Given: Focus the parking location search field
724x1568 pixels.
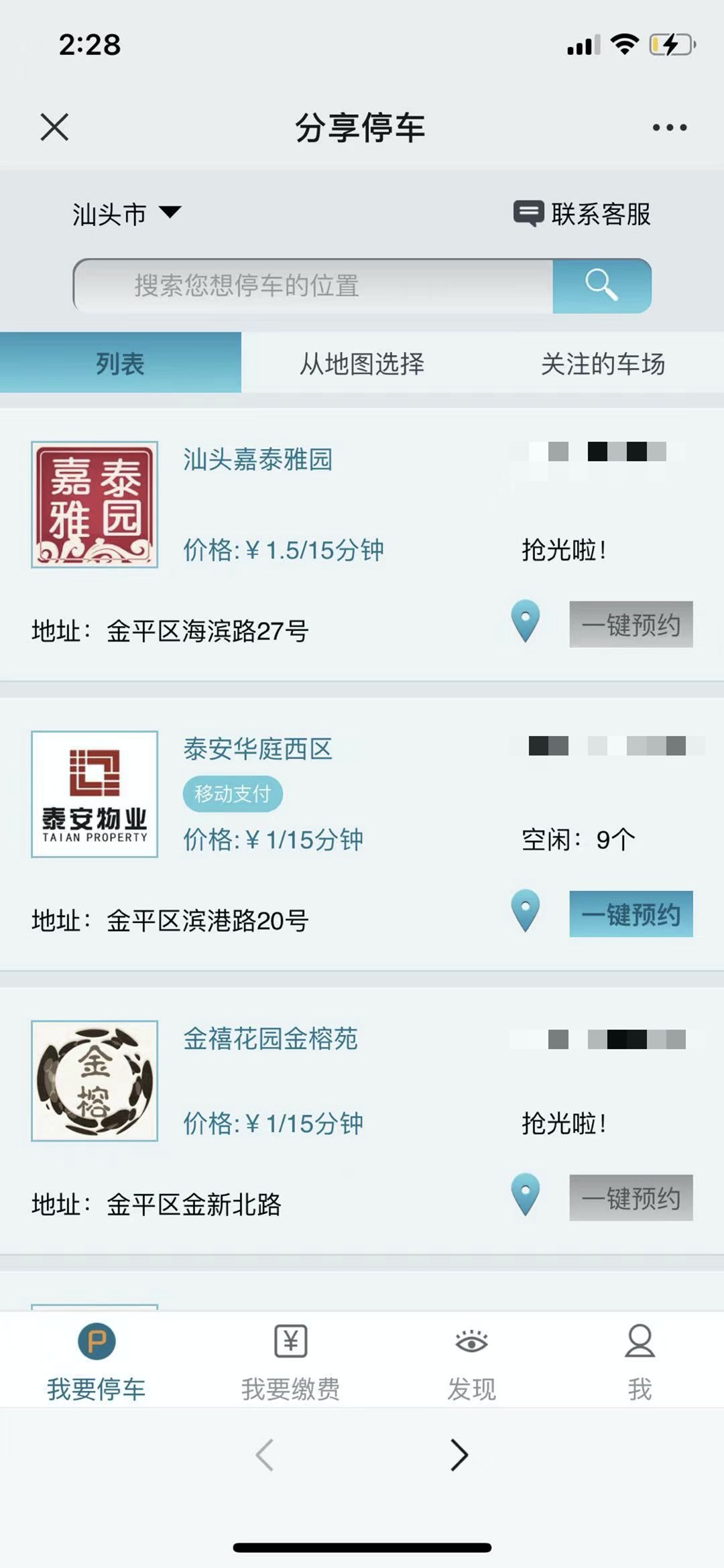Looking at the screenshot, I should [313, 286].
